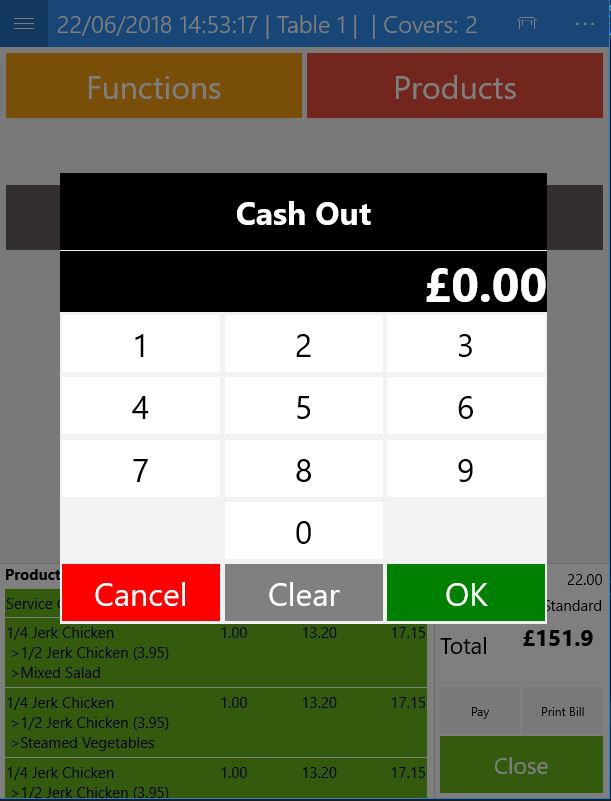Enter digit 3 on keypad
The image size is (611, 801).
(466, 345)
